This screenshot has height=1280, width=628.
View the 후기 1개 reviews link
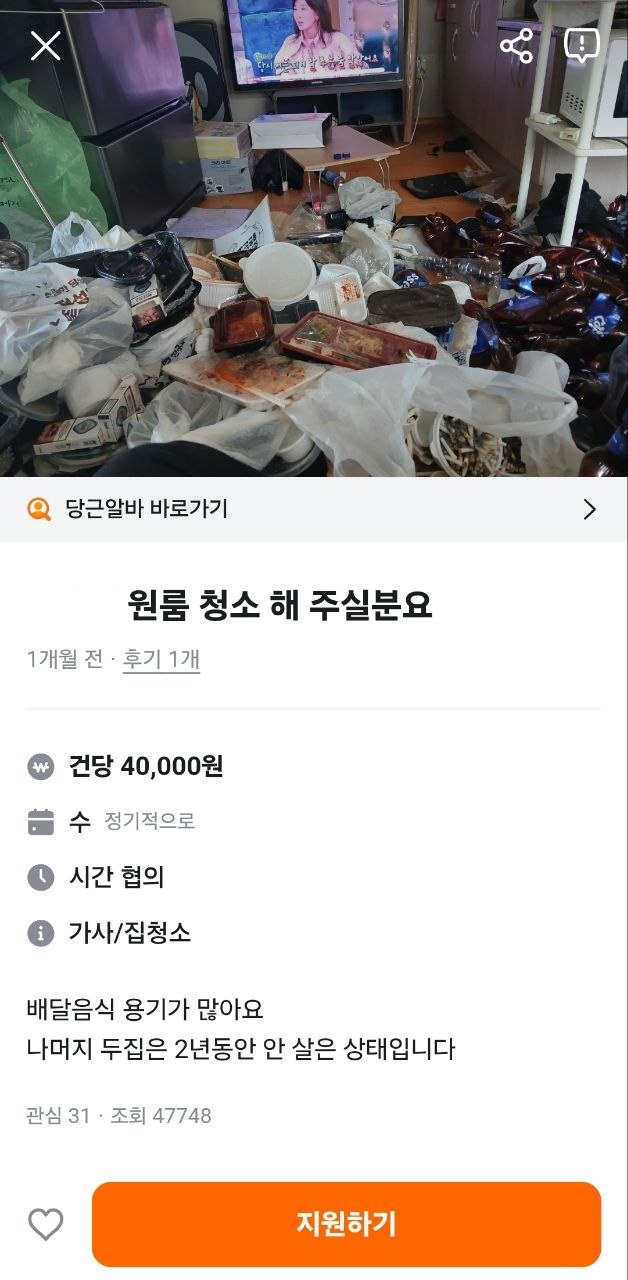pyautogui.click(x=161, y=659)
